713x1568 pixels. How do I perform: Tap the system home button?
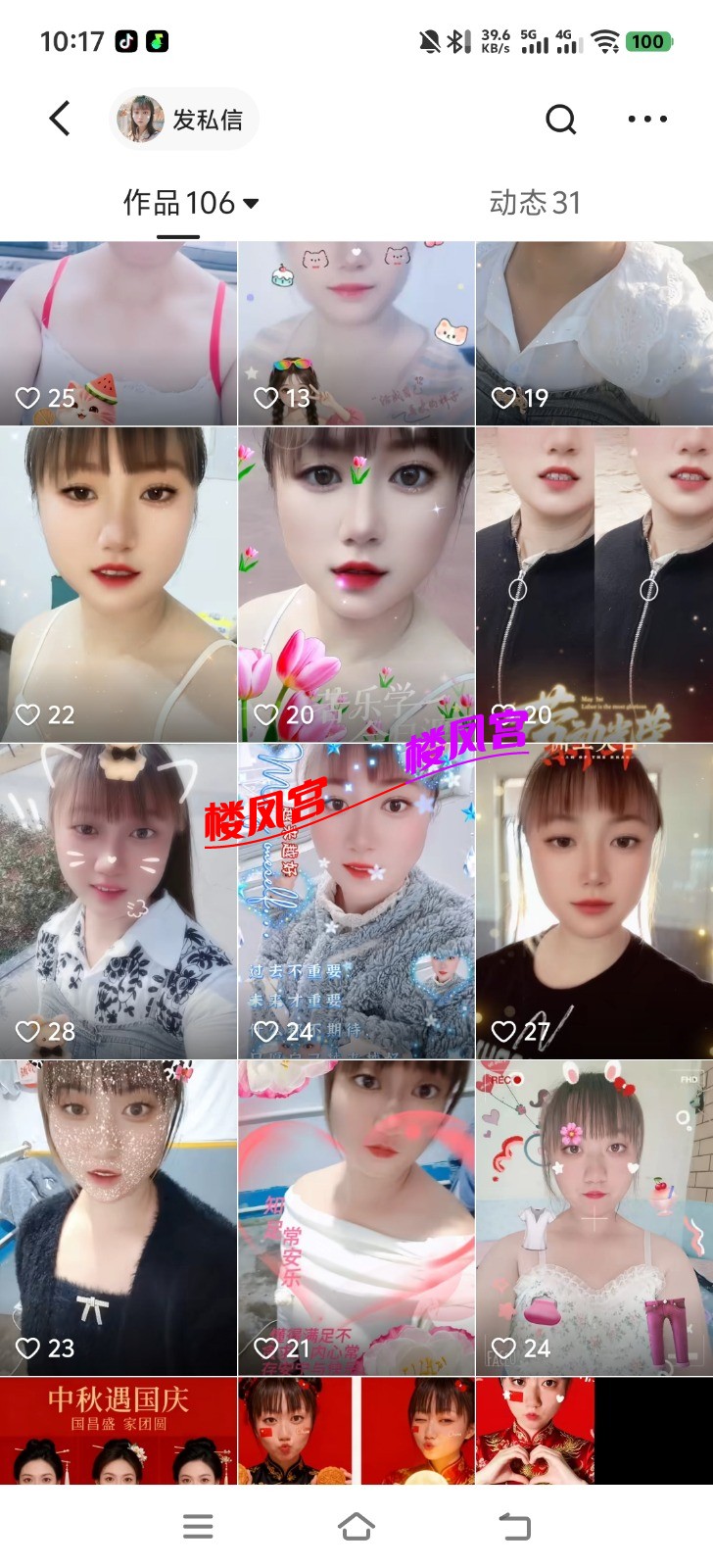tap(356, 1526)
